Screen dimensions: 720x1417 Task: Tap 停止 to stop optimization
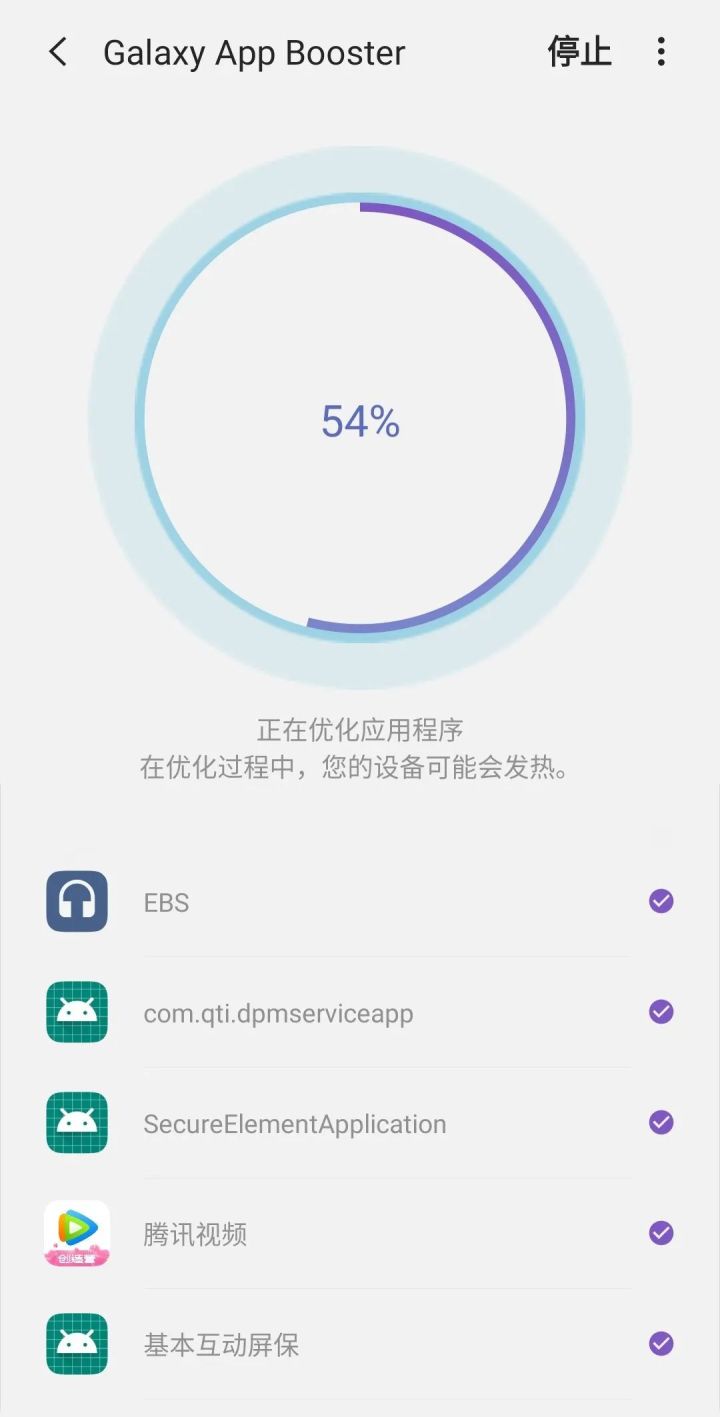click(579, 52)
